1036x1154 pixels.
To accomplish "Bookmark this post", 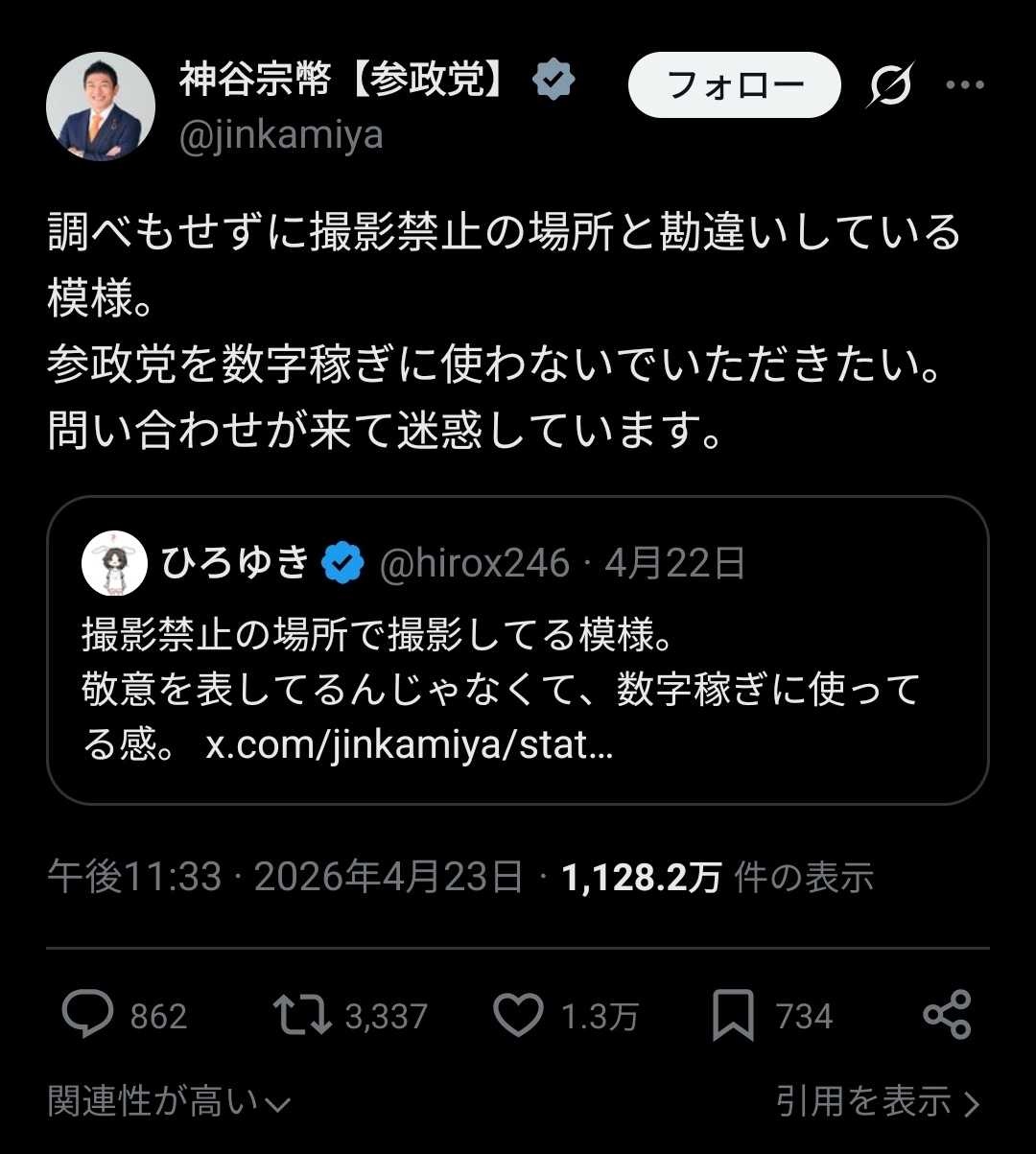I will [733, 1016].
